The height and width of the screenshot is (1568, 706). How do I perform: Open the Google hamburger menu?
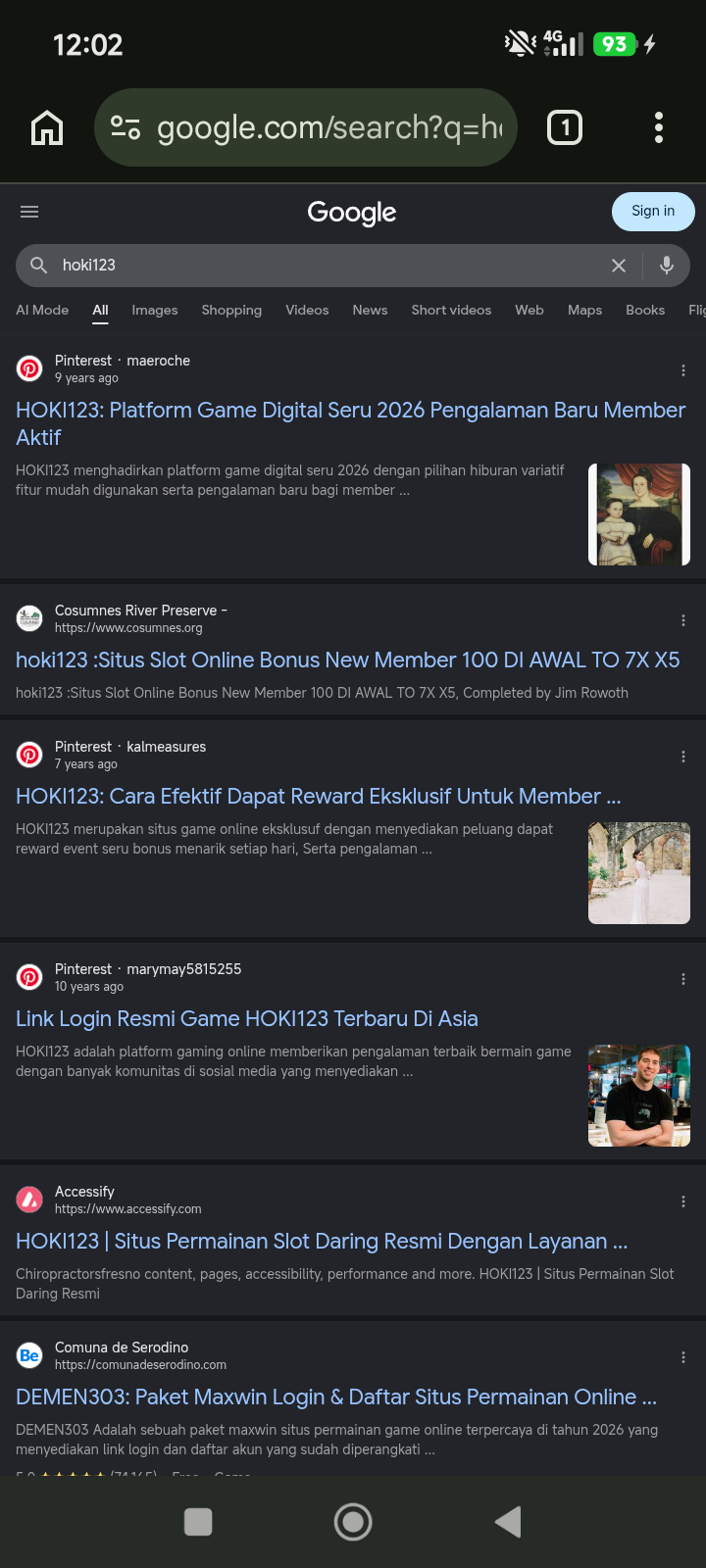point(29,212)
